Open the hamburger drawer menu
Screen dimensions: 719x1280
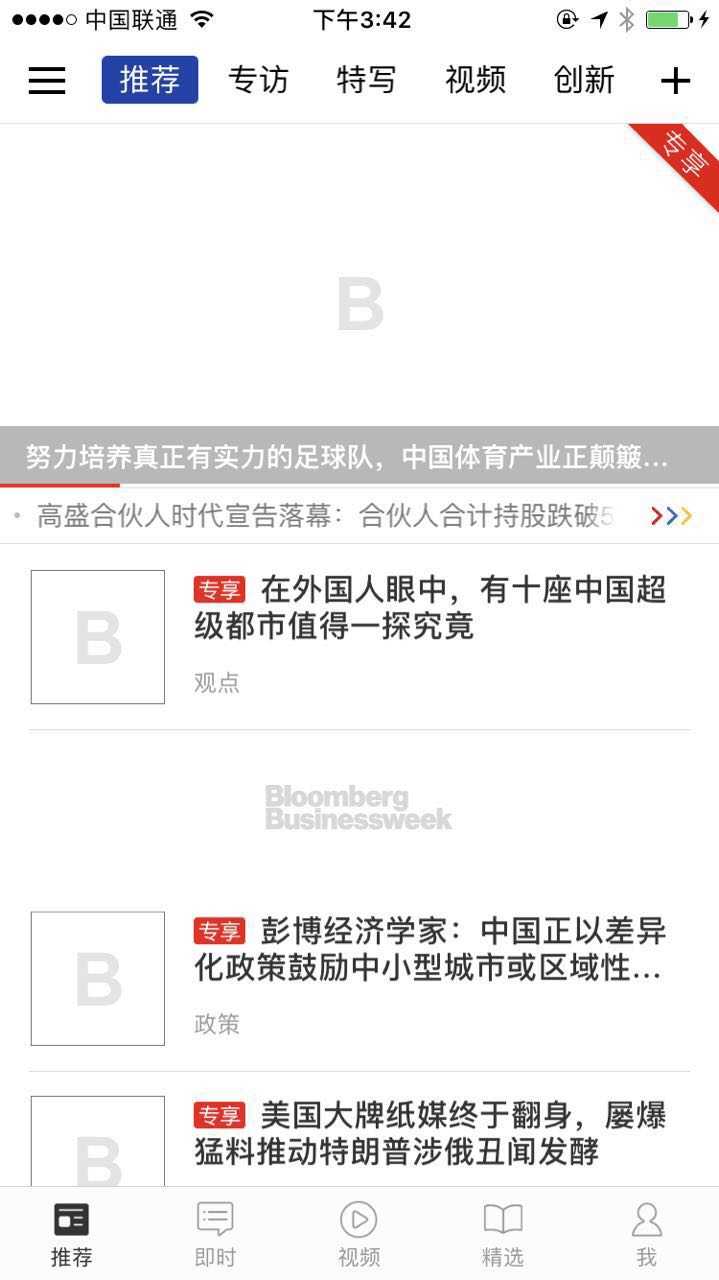(x=46, y=80)
